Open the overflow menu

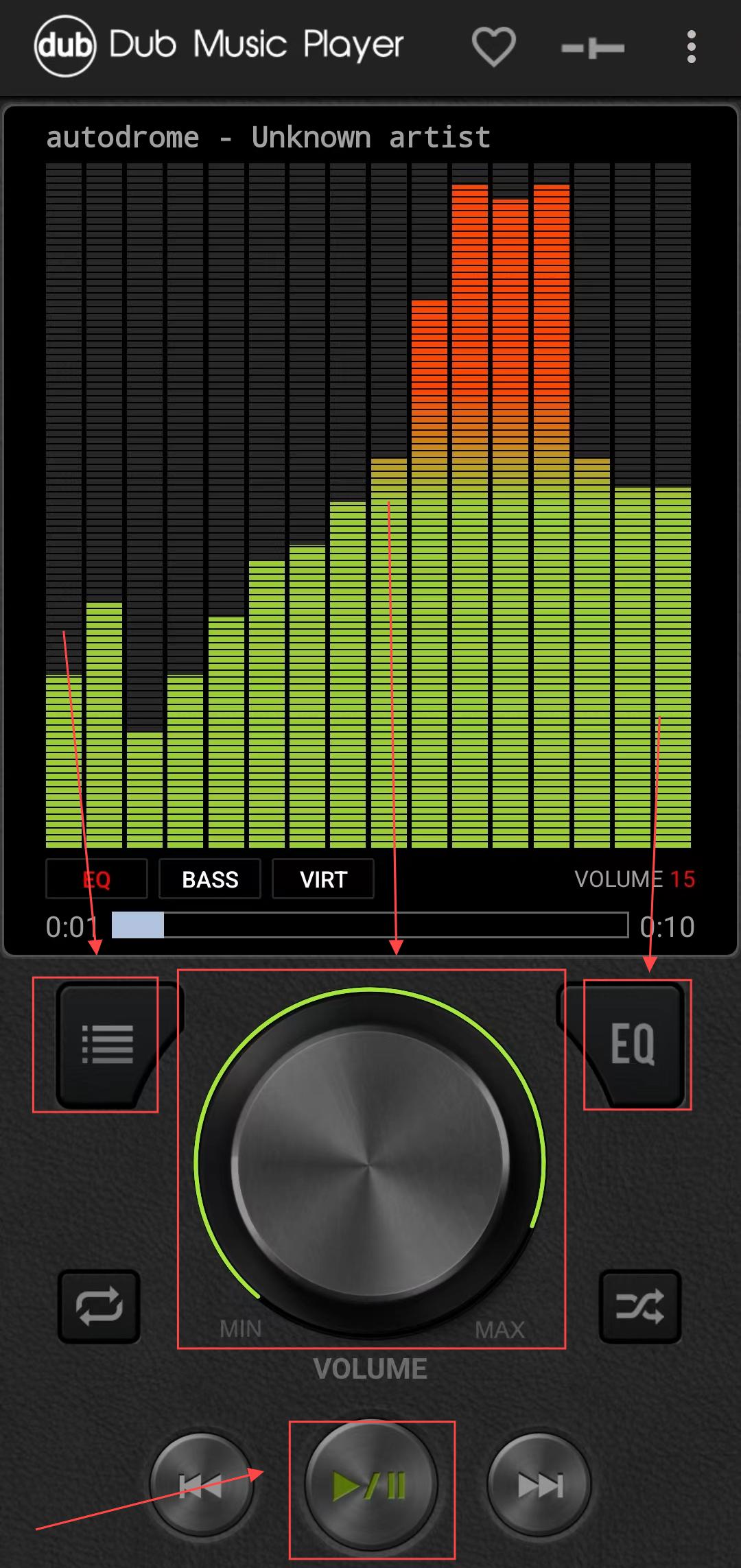click(x=691, y=47)
